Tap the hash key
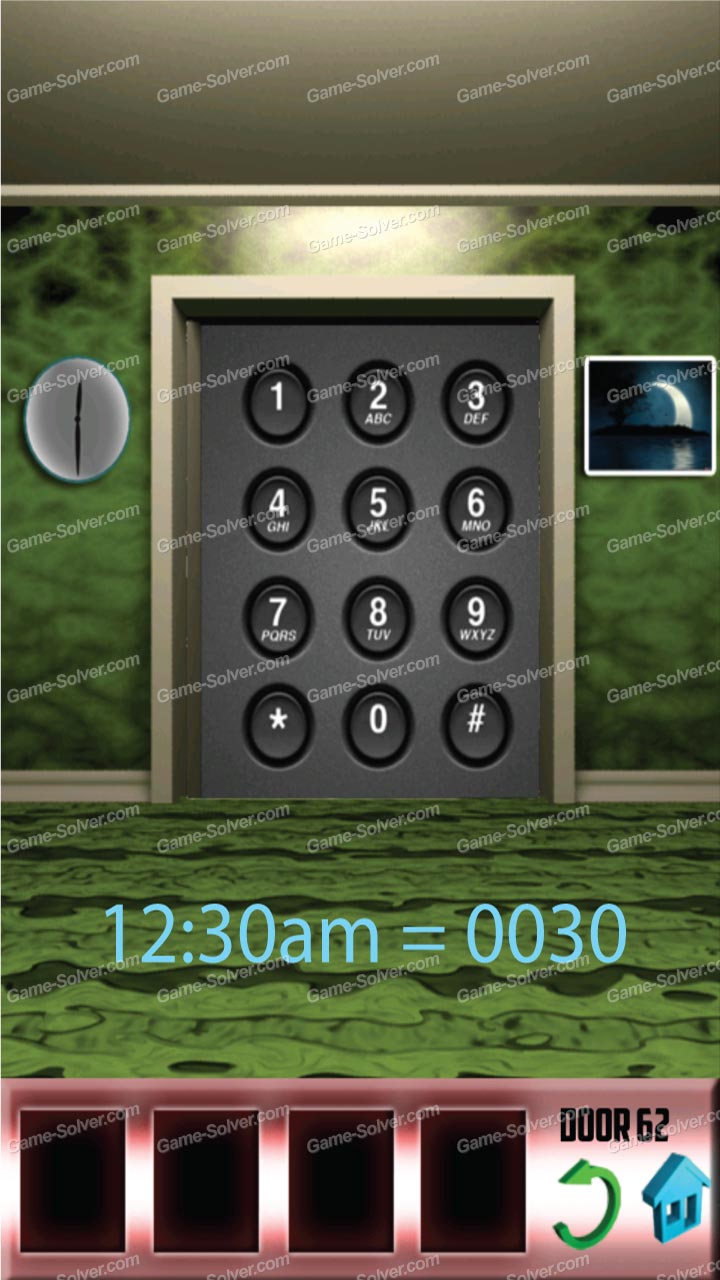720x1280 pixels. coord(477,722)
